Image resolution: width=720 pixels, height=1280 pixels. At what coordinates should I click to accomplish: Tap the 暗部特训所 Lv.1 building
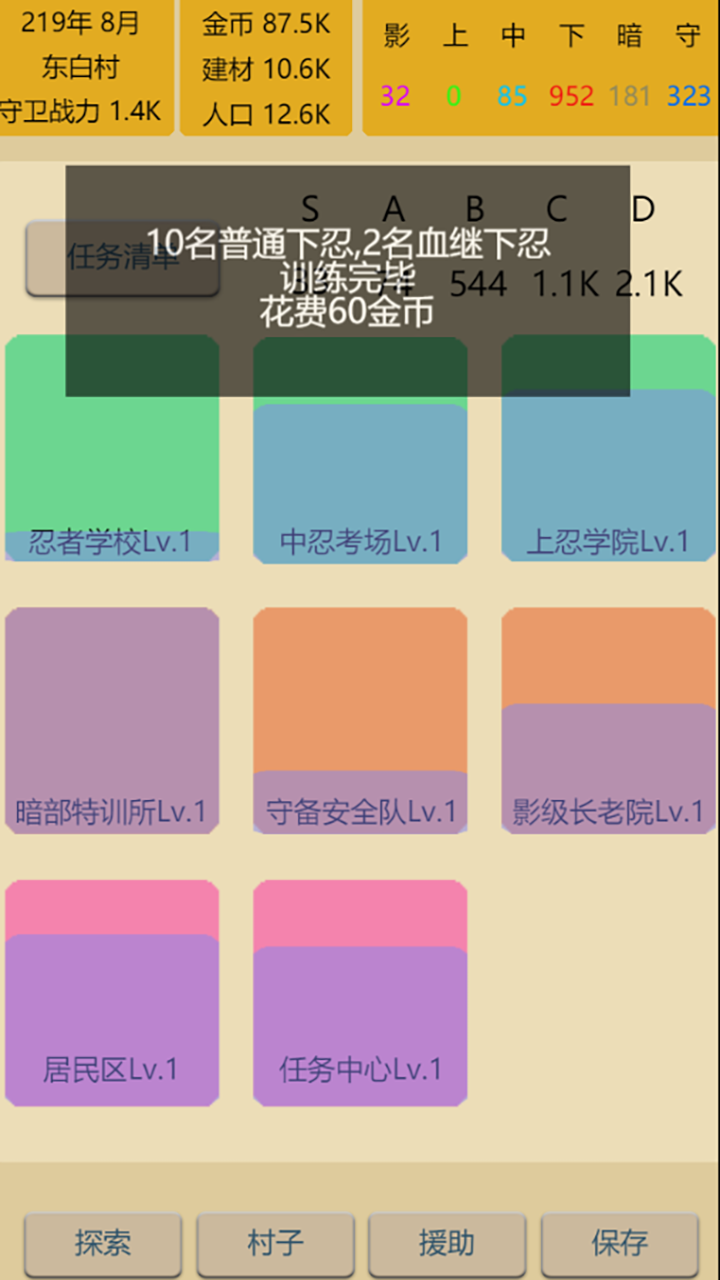(x=112, y=720)
